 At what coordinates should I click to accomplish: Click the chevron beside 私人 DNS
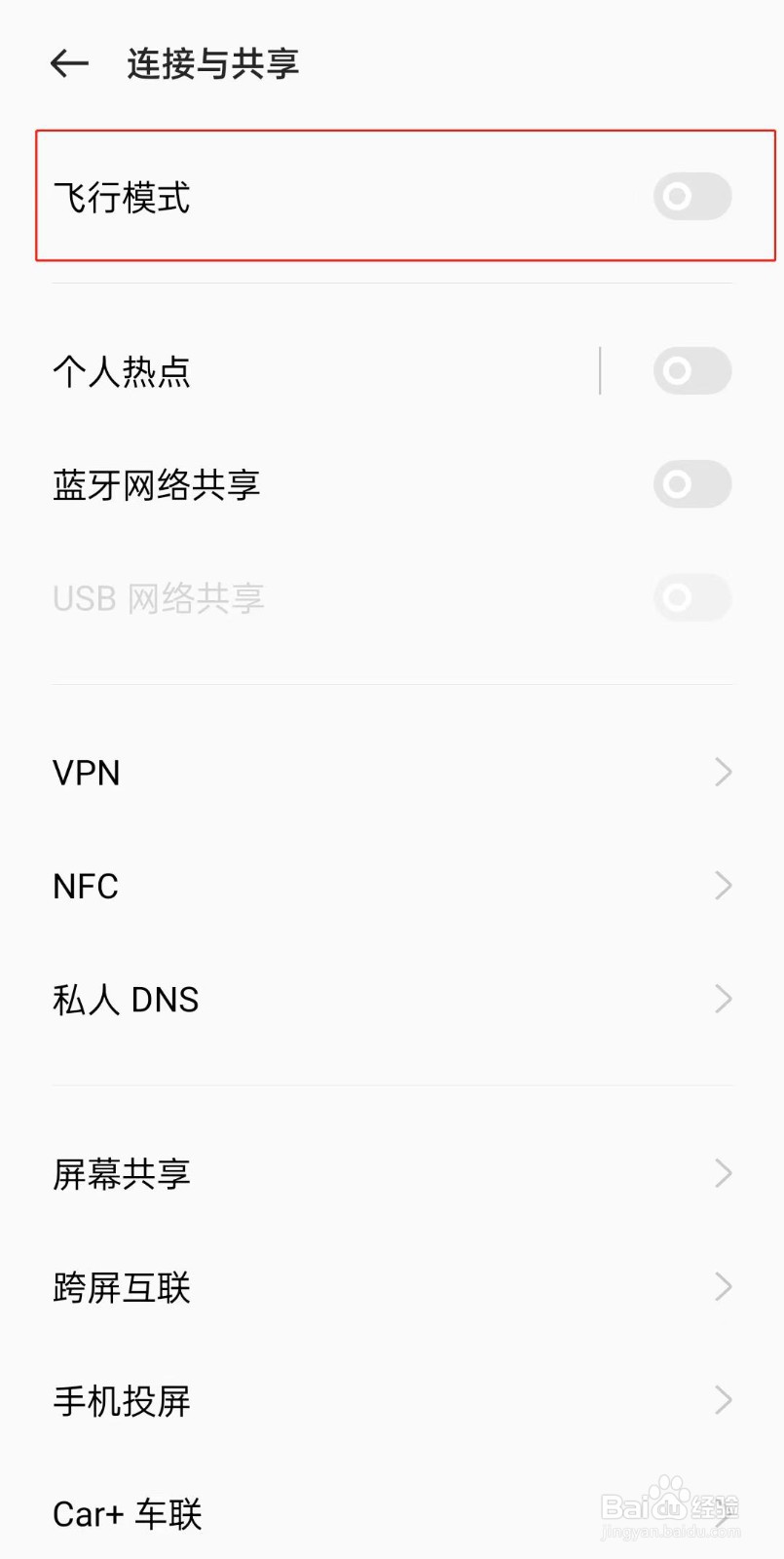722,998
